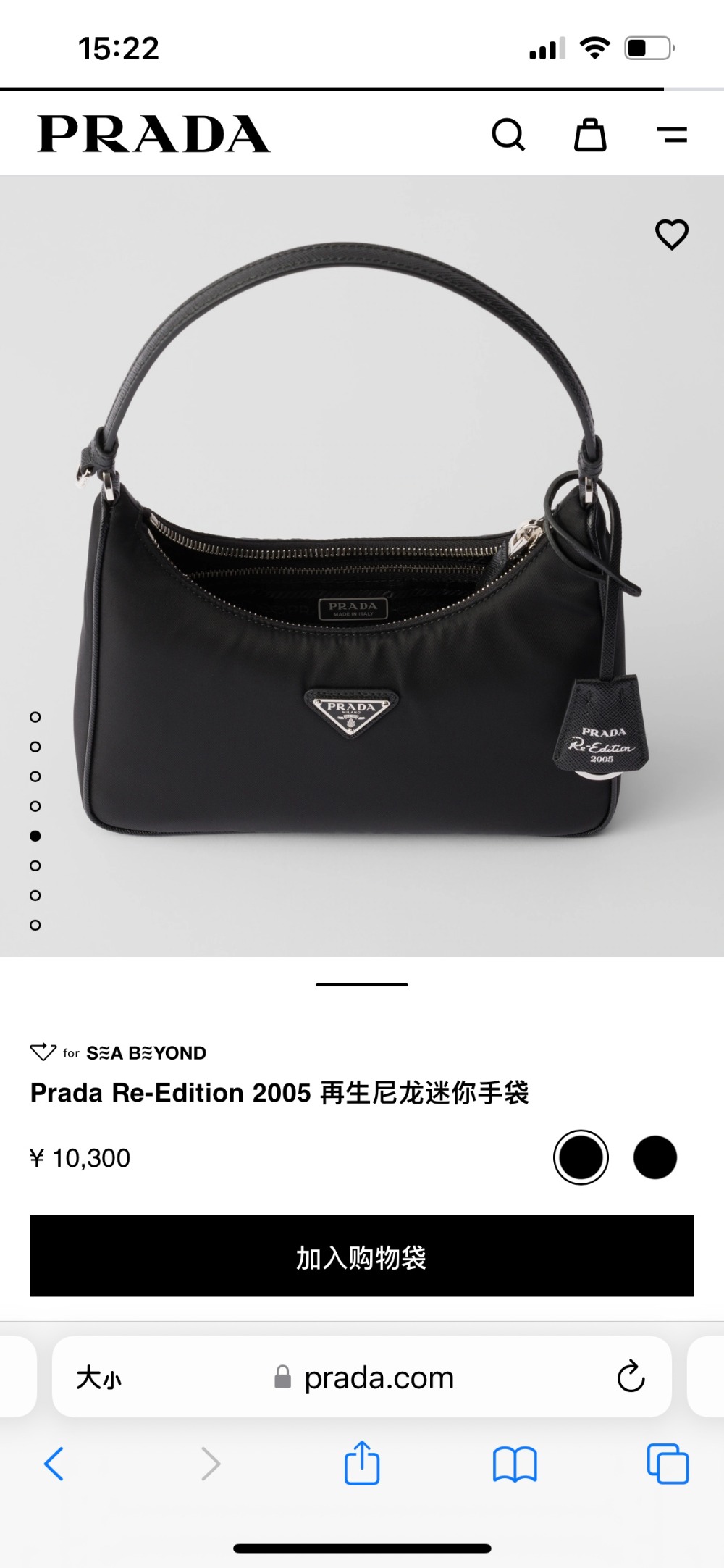The height and width of the screenshot is (1568, 724).
Task: Show all open Safari tabs
Action: 668,1464
